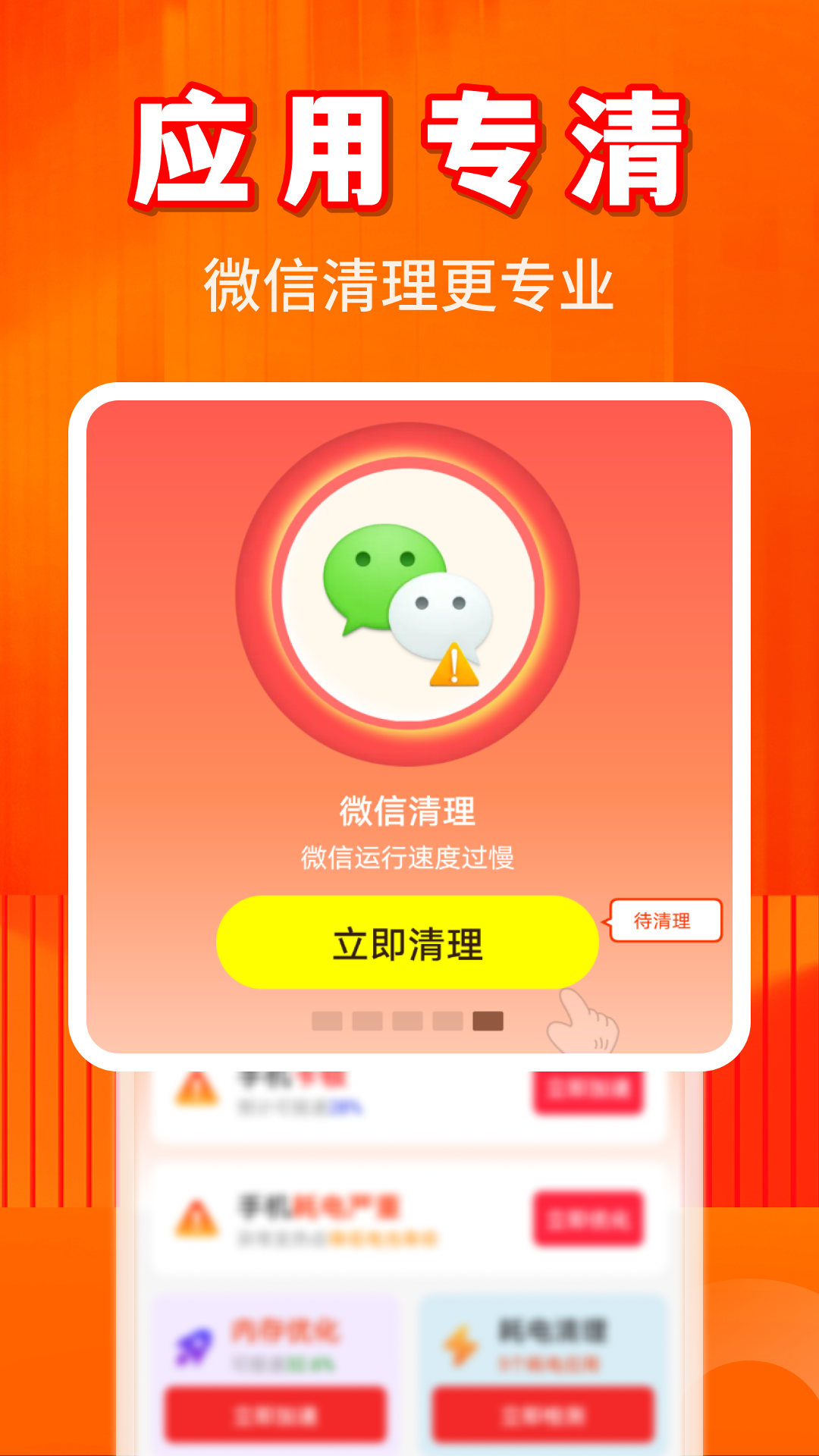The height and width of the screenshot is (1456, 819).
Task: Click the 微信清理更专业 tagline
Action: point(409,281)
